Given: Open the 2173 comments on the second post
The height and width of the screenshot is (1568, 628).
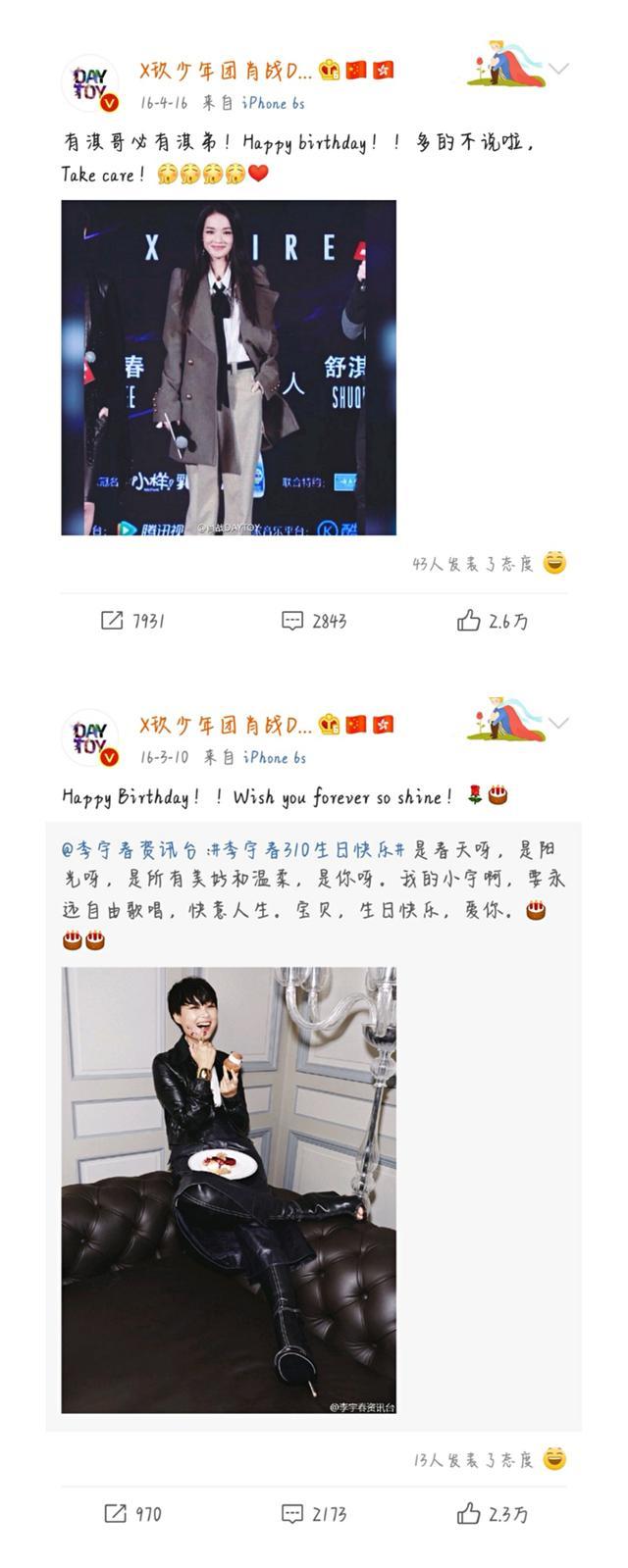Looking at the screenshot, I should (x=314, y=1514).
